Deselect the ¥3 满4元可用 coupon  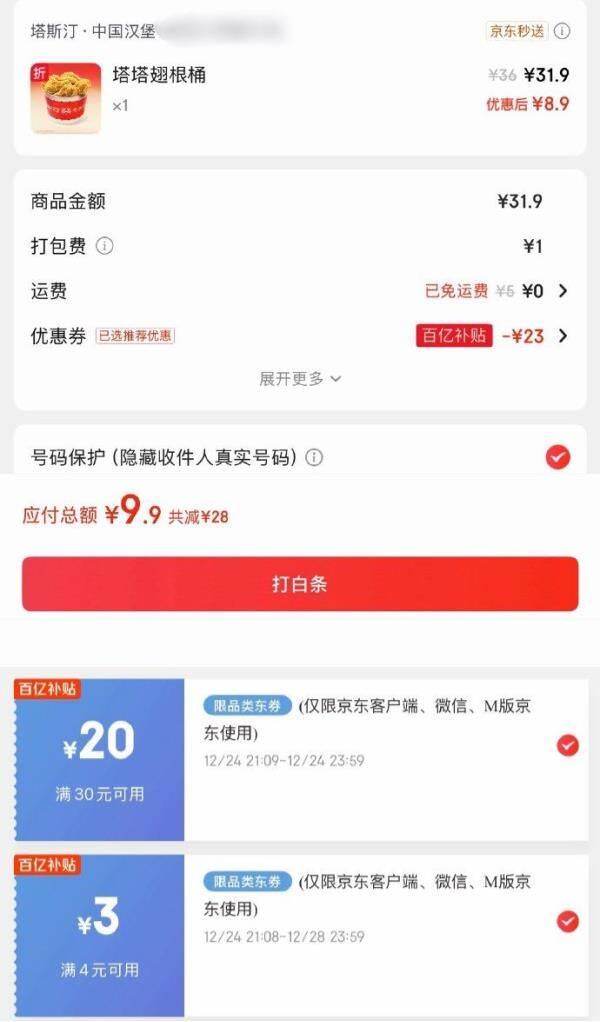pos(567,921)
